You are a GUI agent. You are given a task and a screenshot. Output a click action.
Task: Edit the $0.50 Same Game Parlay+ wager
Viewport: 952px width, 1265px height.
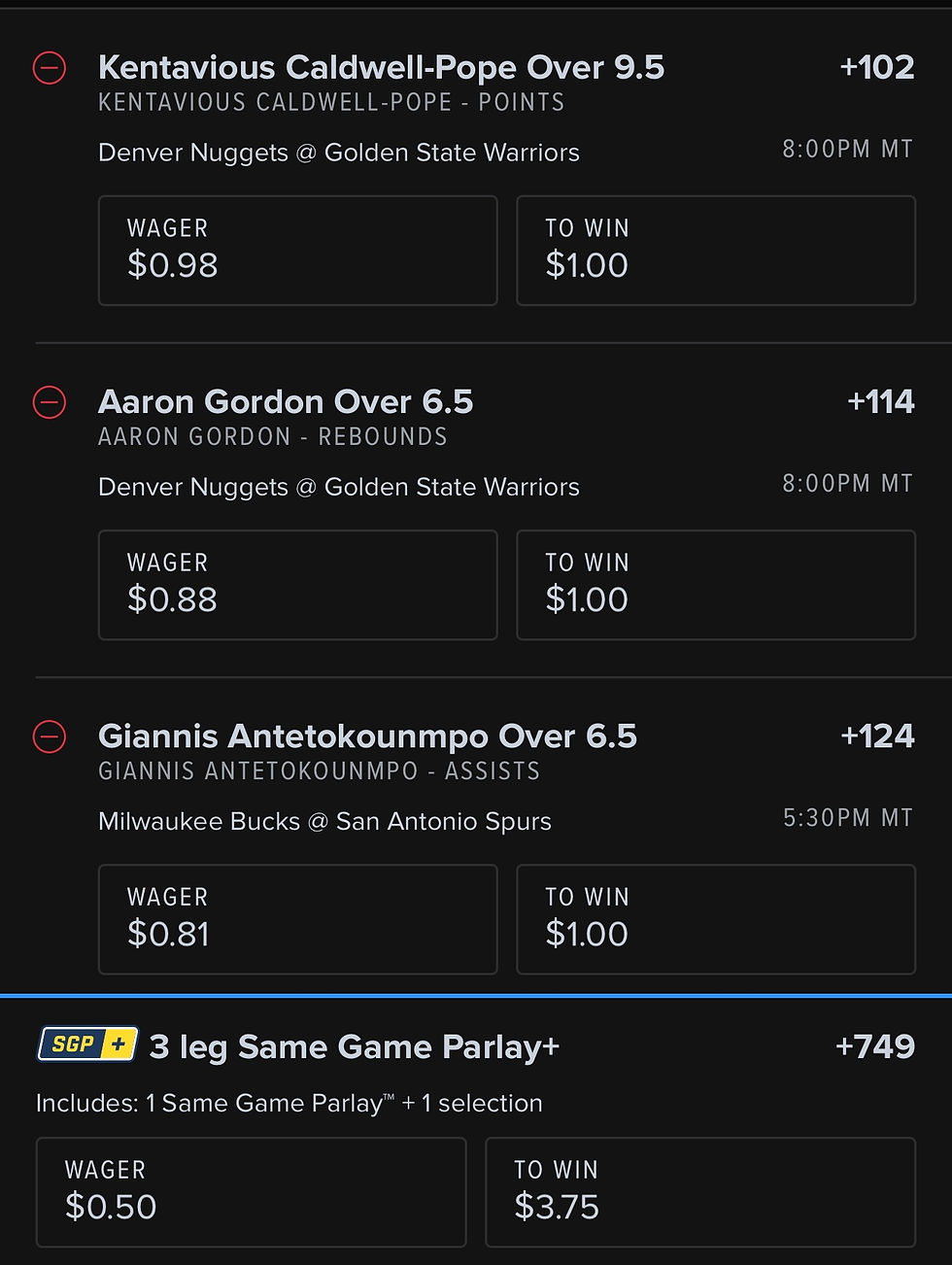coord(251,1192)
